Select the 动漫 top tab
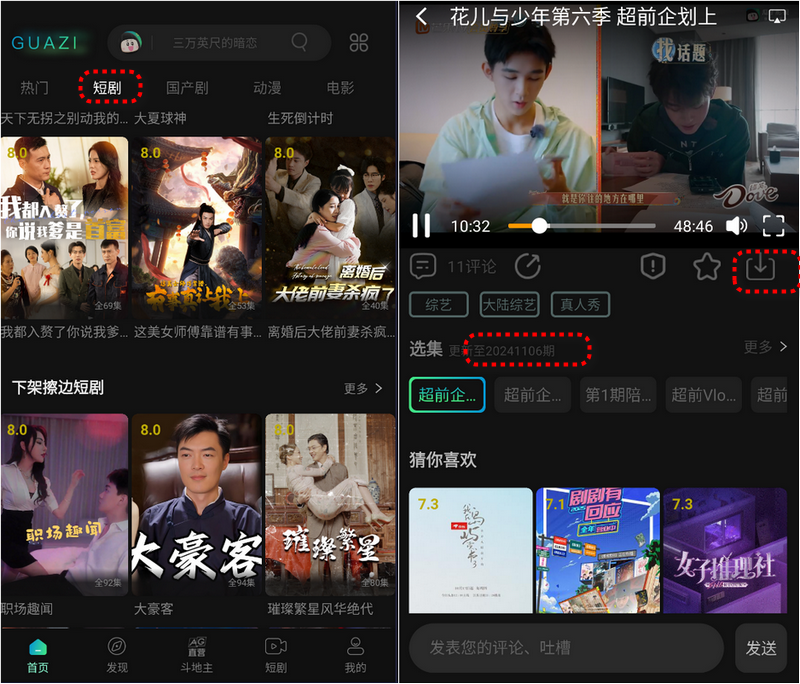800x684 pixels. 267,88
